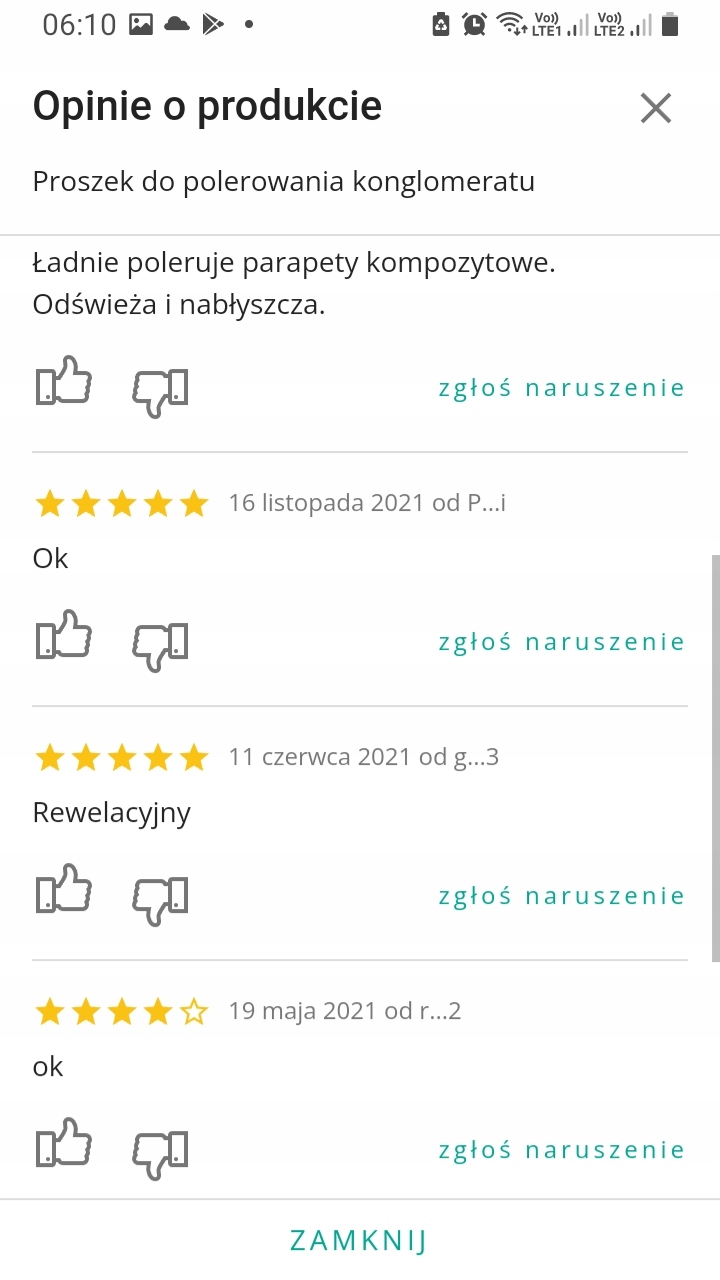
Task: Report the parapety kompozytowe review as abuse
Action: pos(561,388)
